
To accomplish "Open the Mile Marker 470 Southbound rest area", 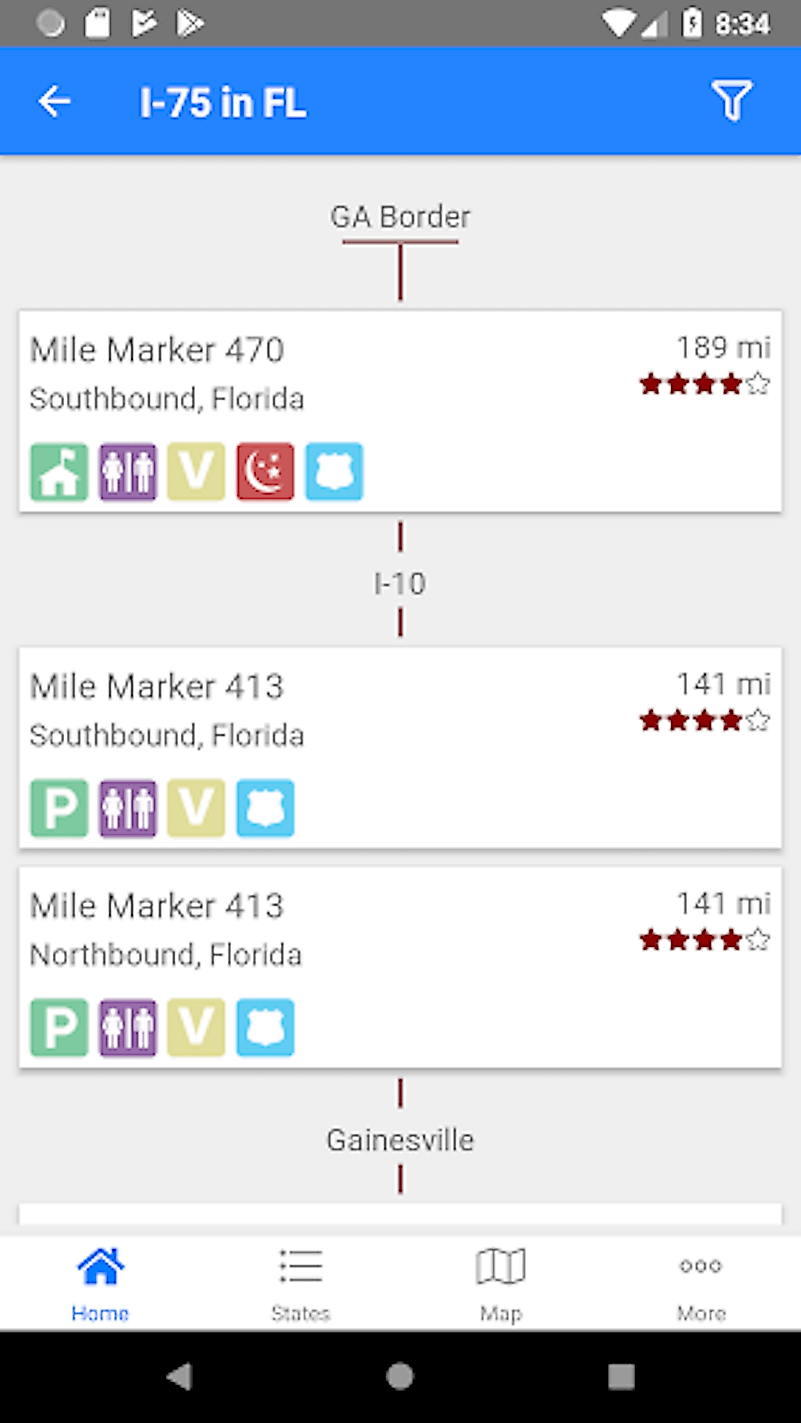I will pos(400,411).
